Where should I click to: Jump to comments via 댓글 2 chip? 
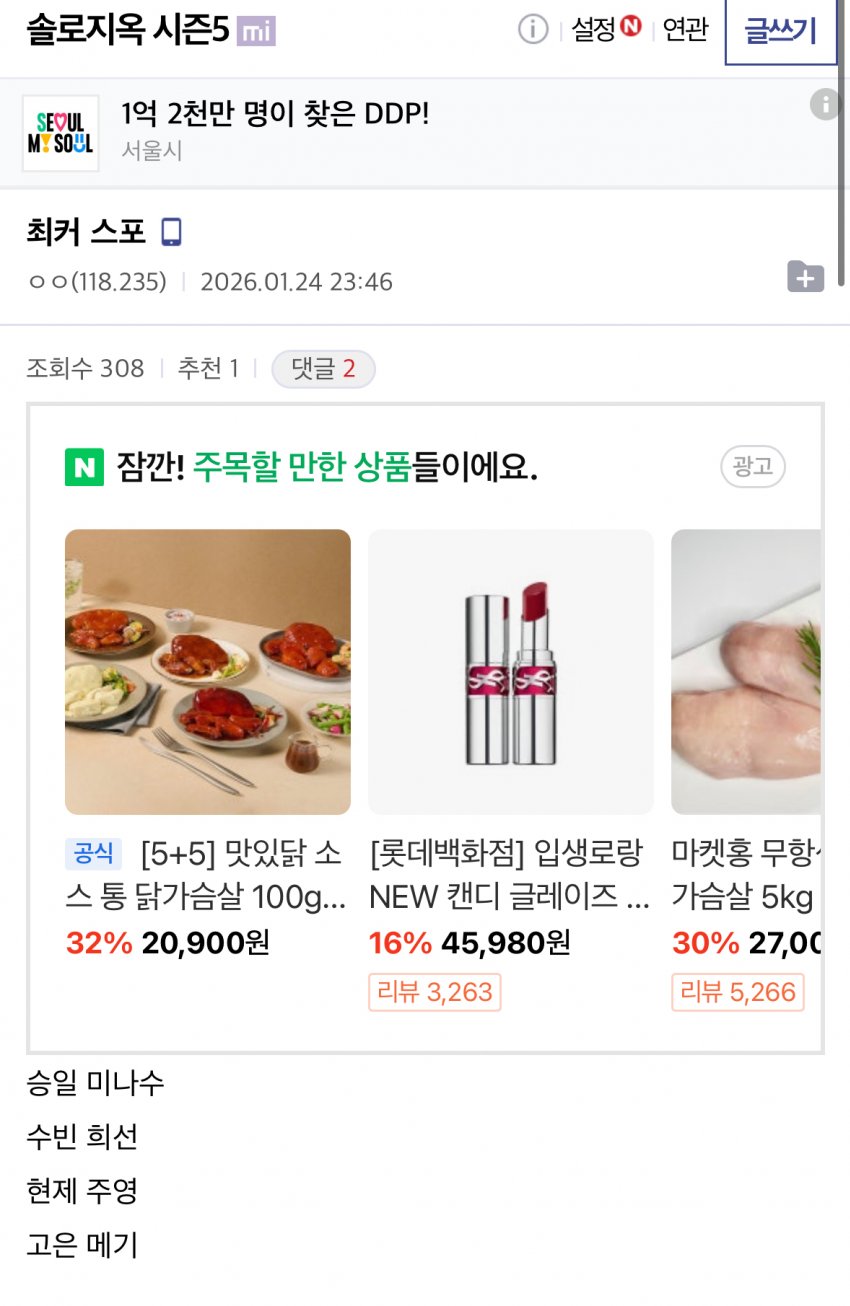coord(323,369)
